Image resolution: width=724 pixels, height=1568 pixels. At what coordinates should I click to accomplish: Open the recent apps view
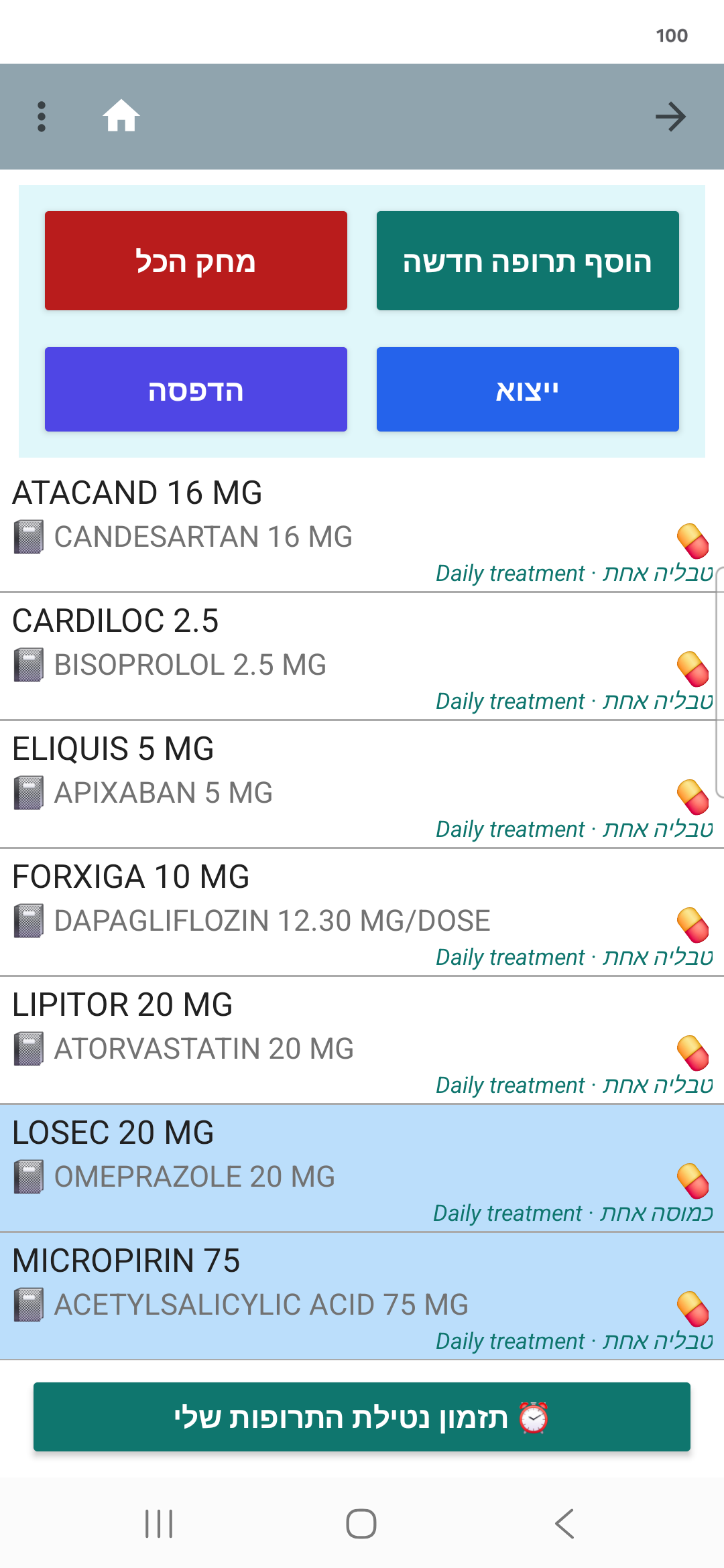[159, 1524]
